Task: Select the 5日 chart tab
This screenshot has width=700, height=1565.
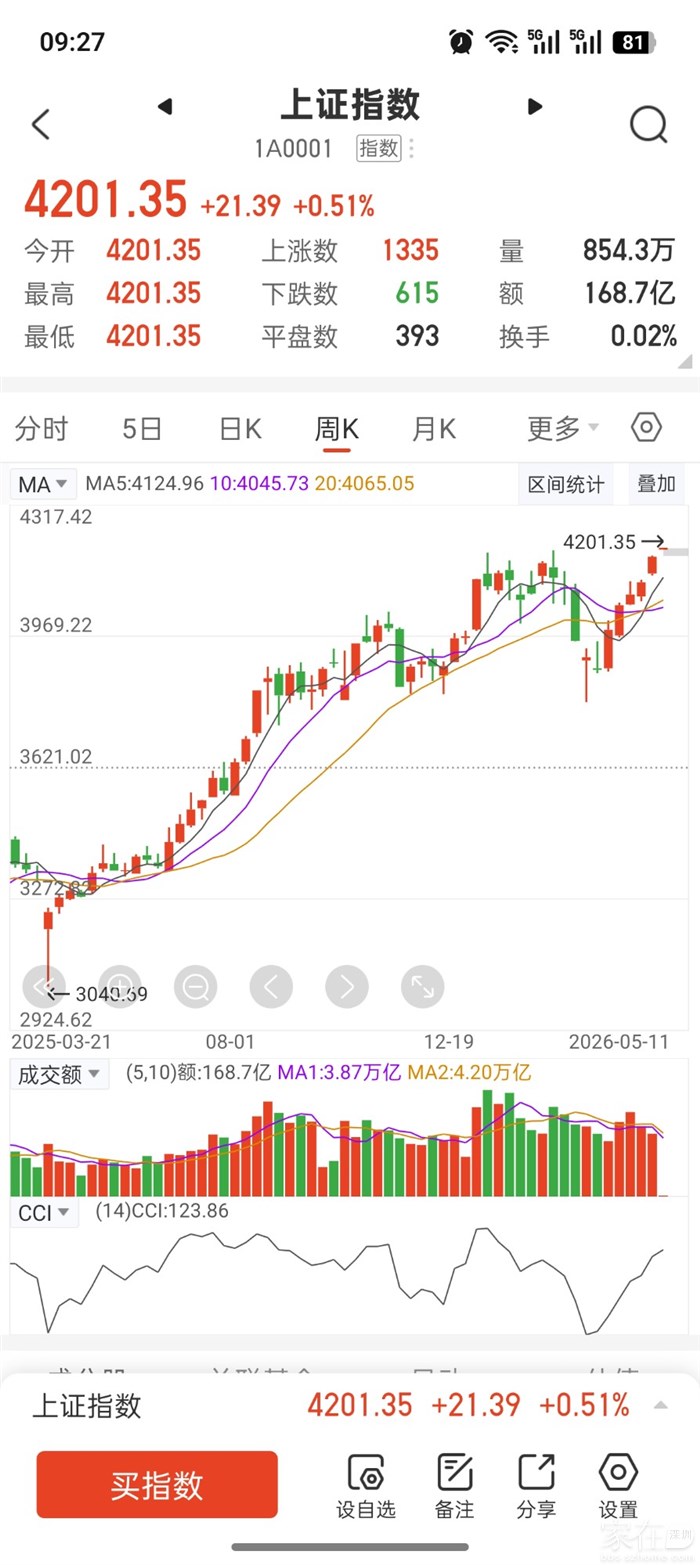Action: (142, 429)
